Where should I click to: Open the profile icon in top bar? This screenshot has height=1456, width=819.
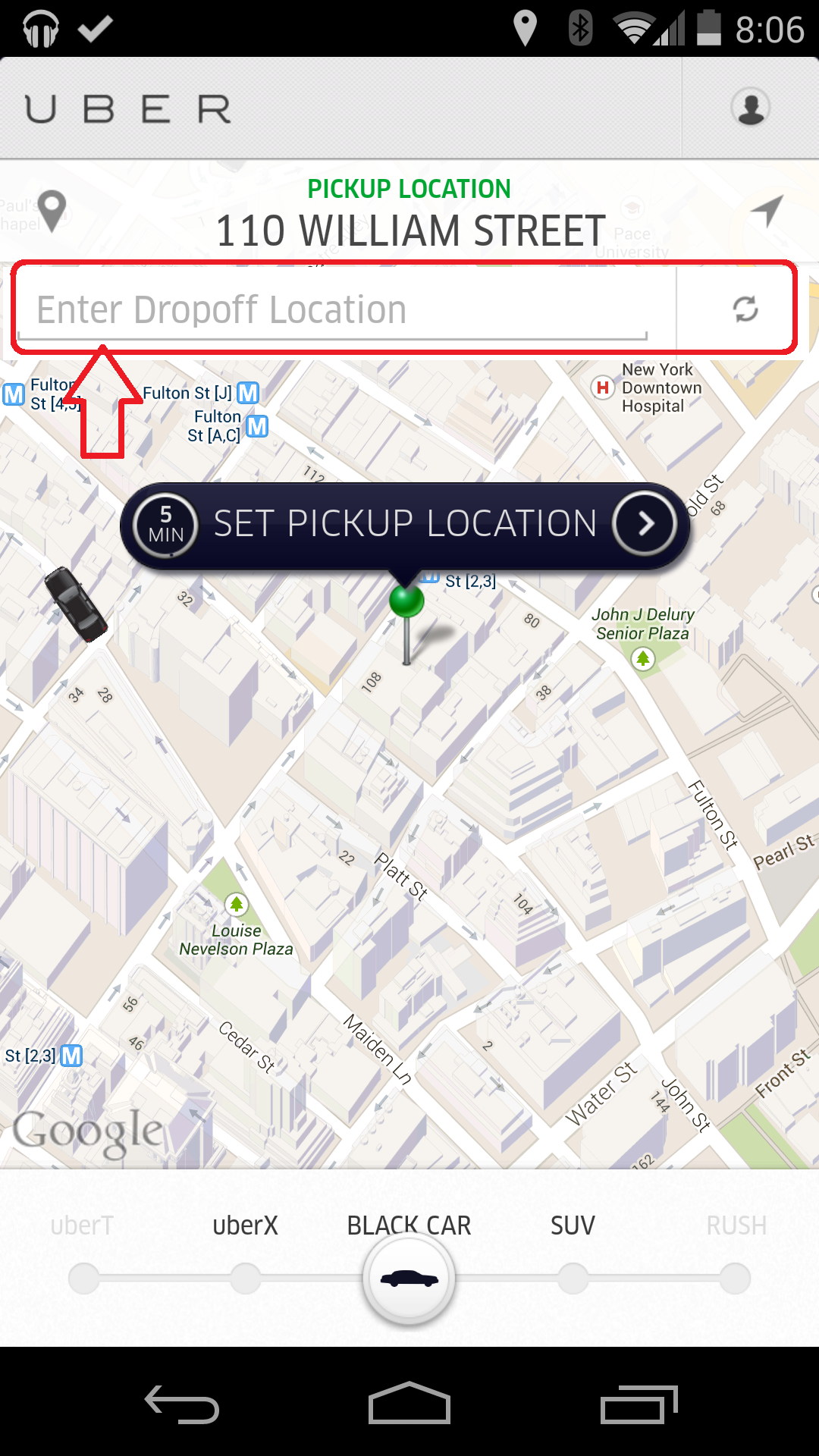pyautogui.click(x=751, y=108)
